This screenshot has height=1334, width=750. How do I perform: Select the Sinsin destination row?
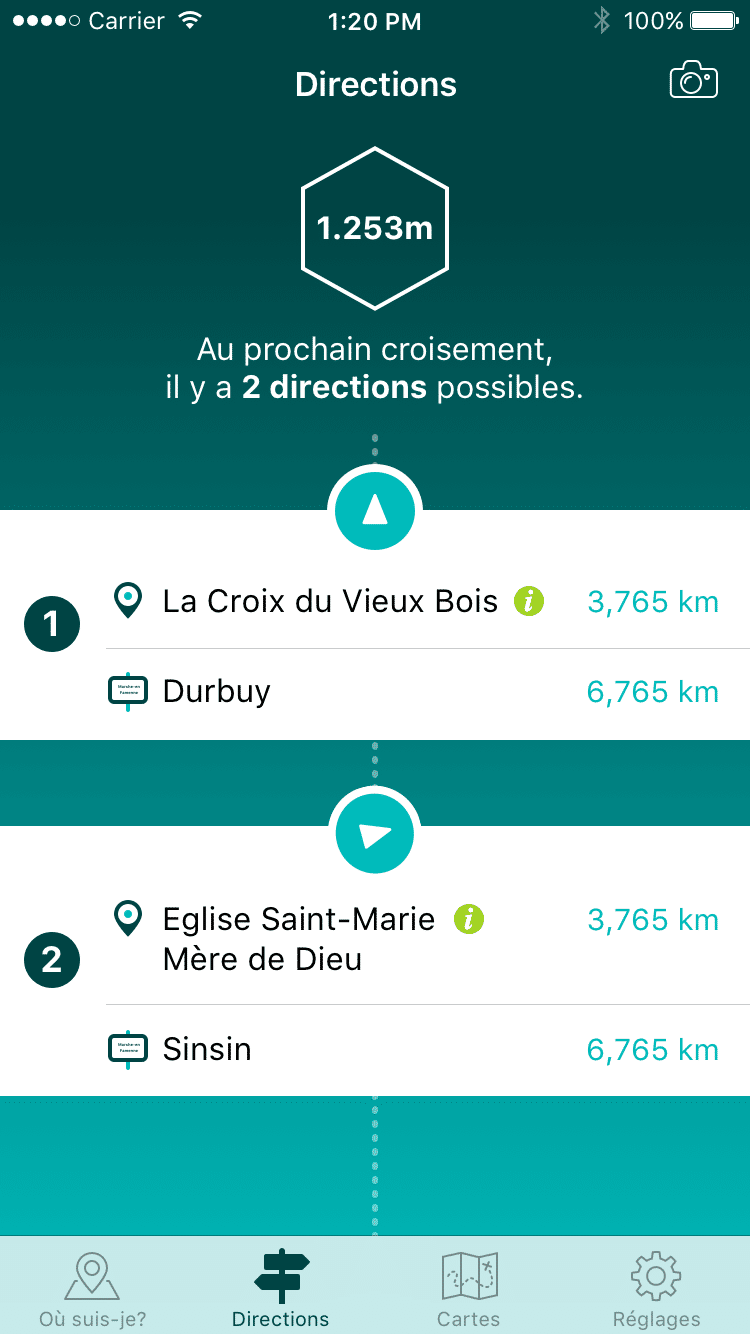[x=428, y=1050]
